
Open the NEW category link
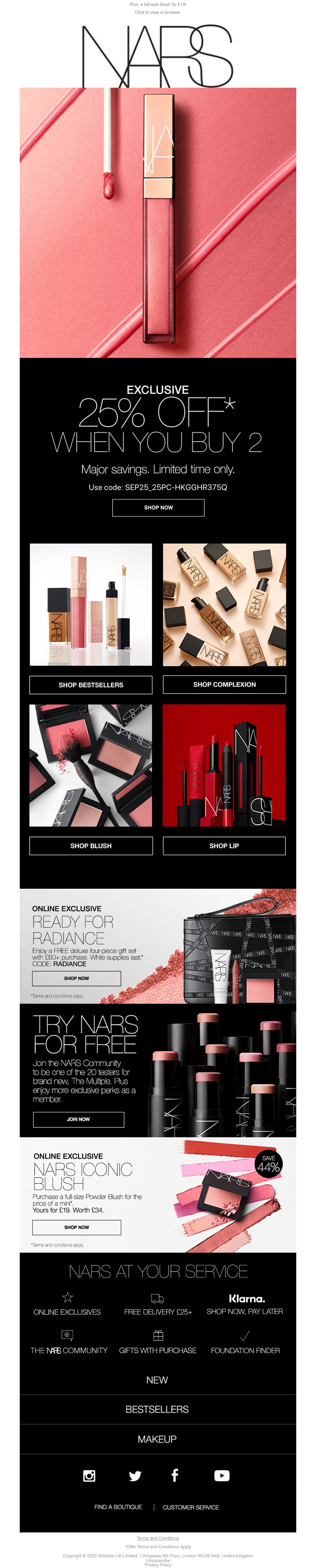point(157,1379)
